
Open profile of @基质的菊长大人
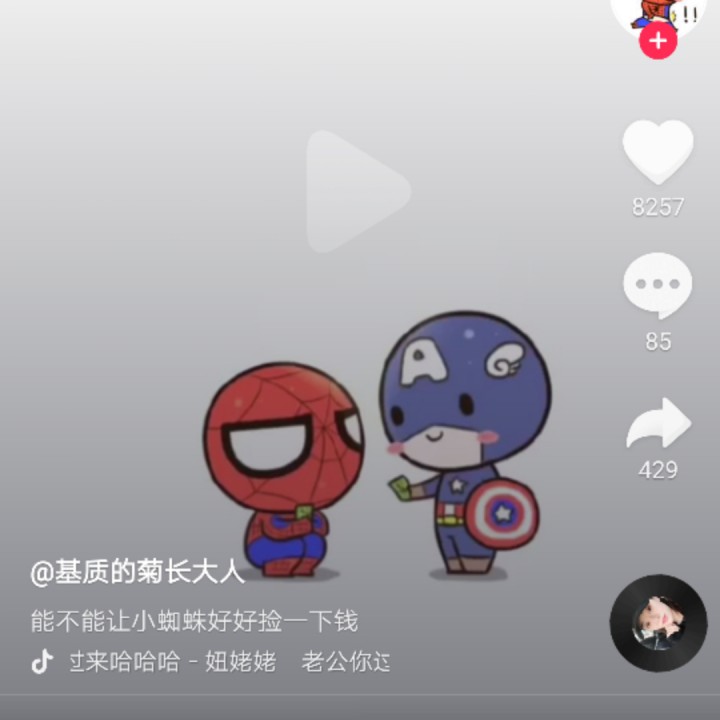tap(138, 573)
